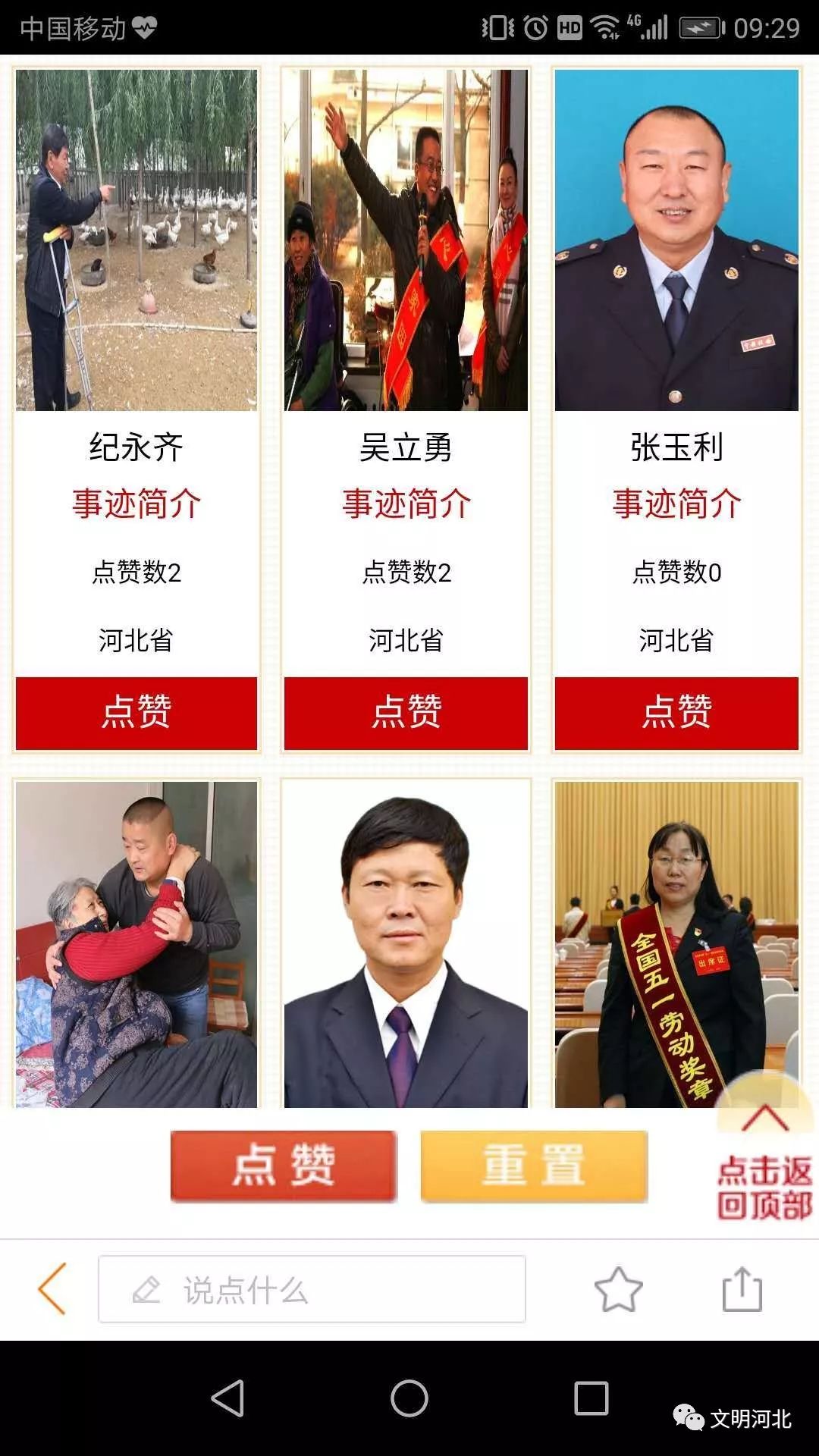Submit votes with the large 点赞 button
The width and height of the screenshot is (819, 1456).
(284, 1166)
